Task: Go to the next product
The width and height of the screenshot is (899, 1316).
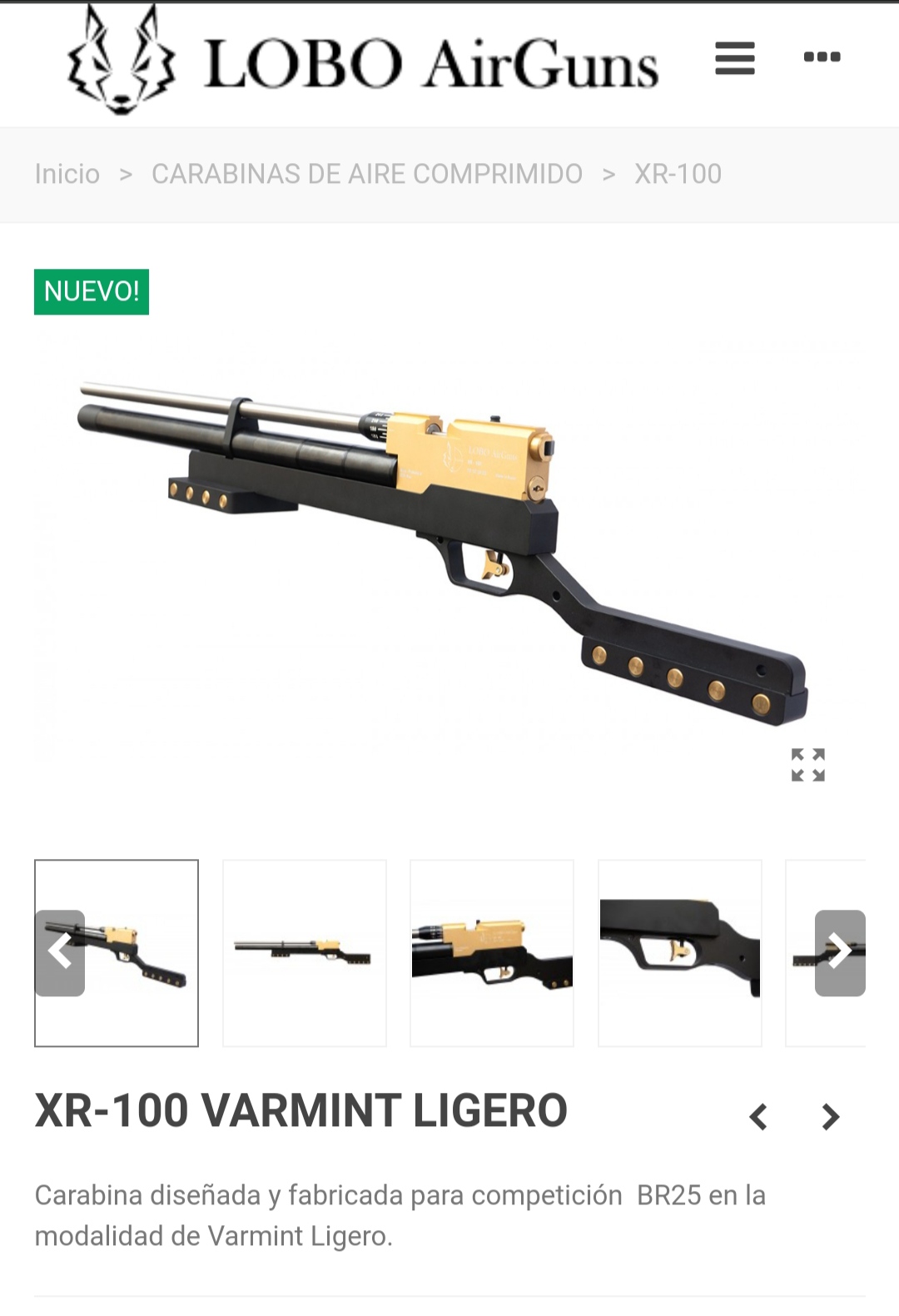Action: [x=830, y=1116]
